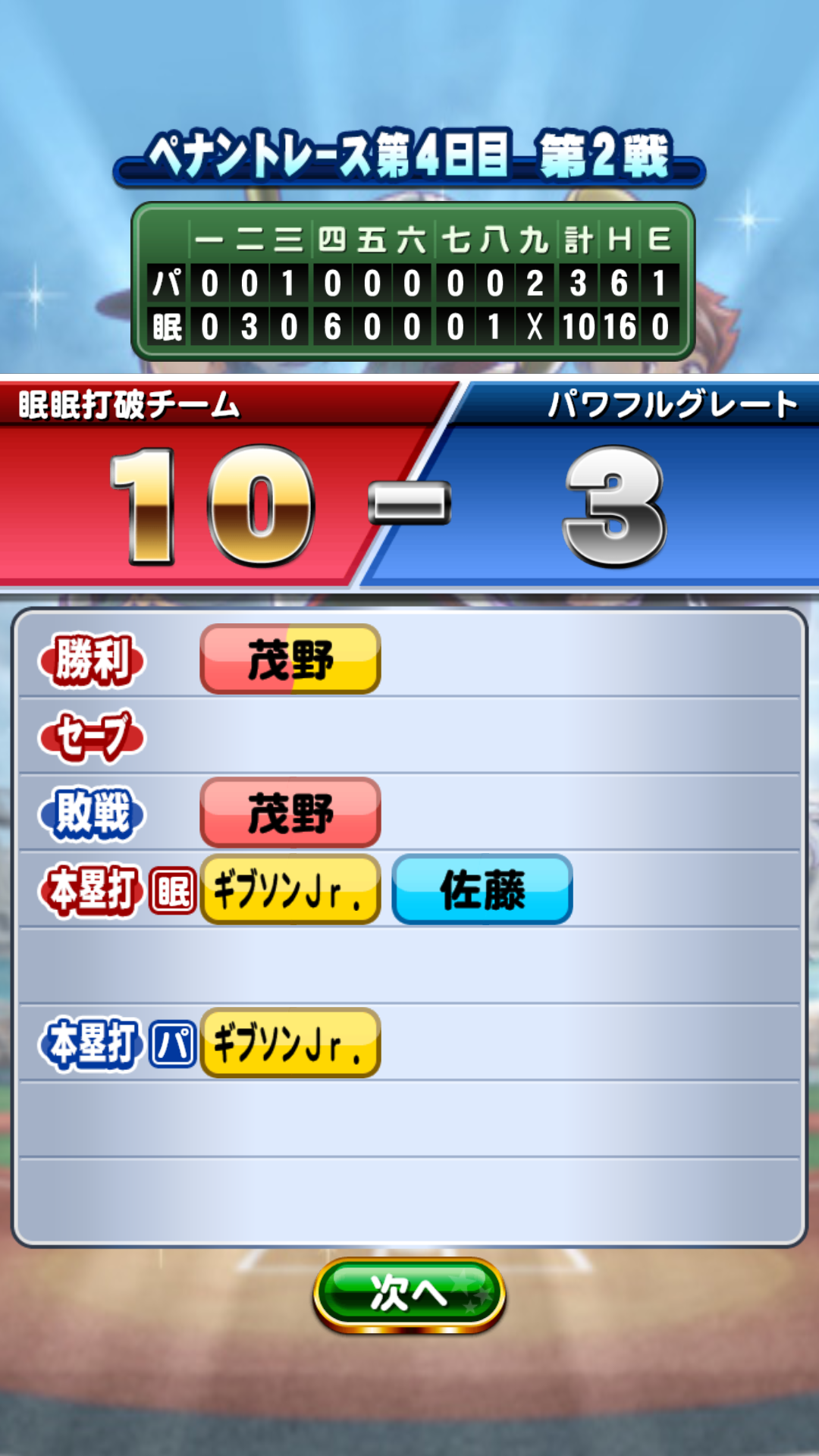Screen dimensions: 819x1456
Task: Tap the green 次へ button
Action: (409, 1294)
